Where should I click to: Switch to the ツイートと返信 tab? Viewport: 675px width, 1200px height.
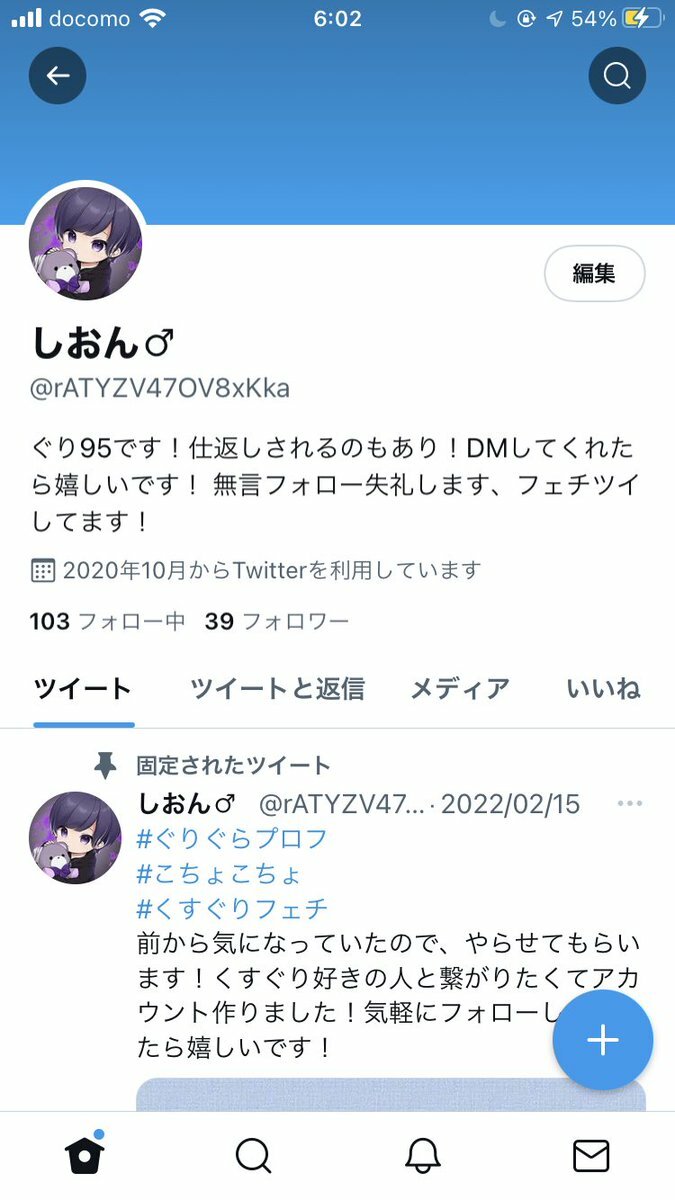coord(277,688)
